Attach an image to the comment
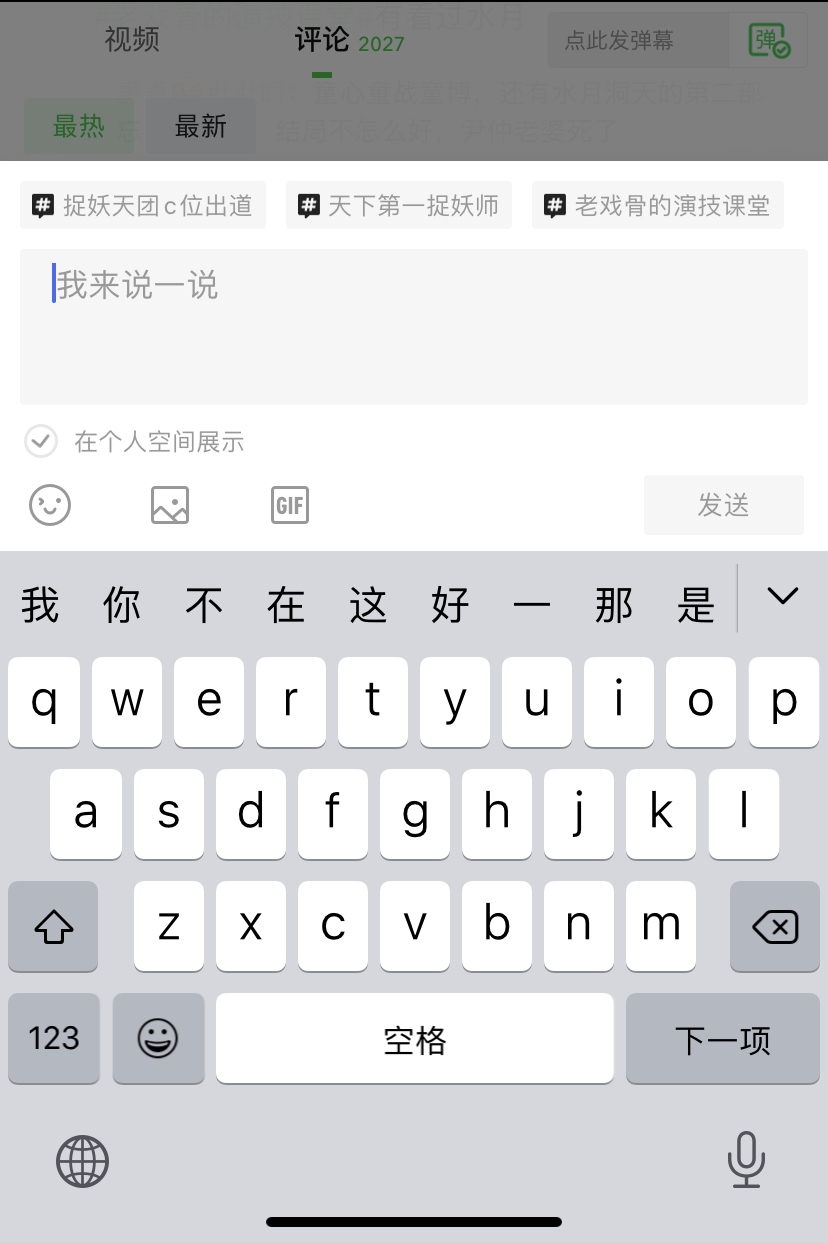This screenshot has width=828, height=1243. click(x=170, y=505)
